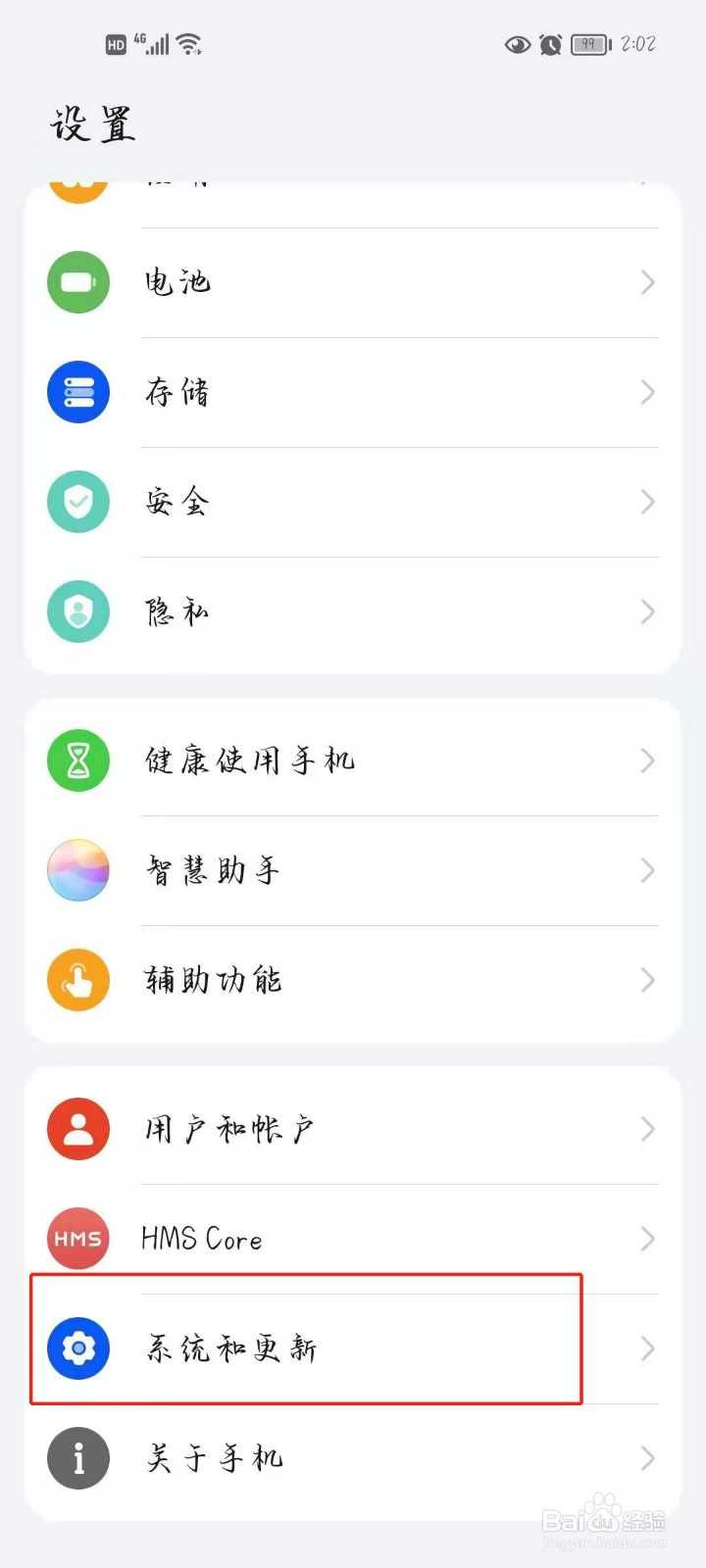Select the Storage (存储) icon
This screenshot has width=706, height=1568.
(77, 392)
